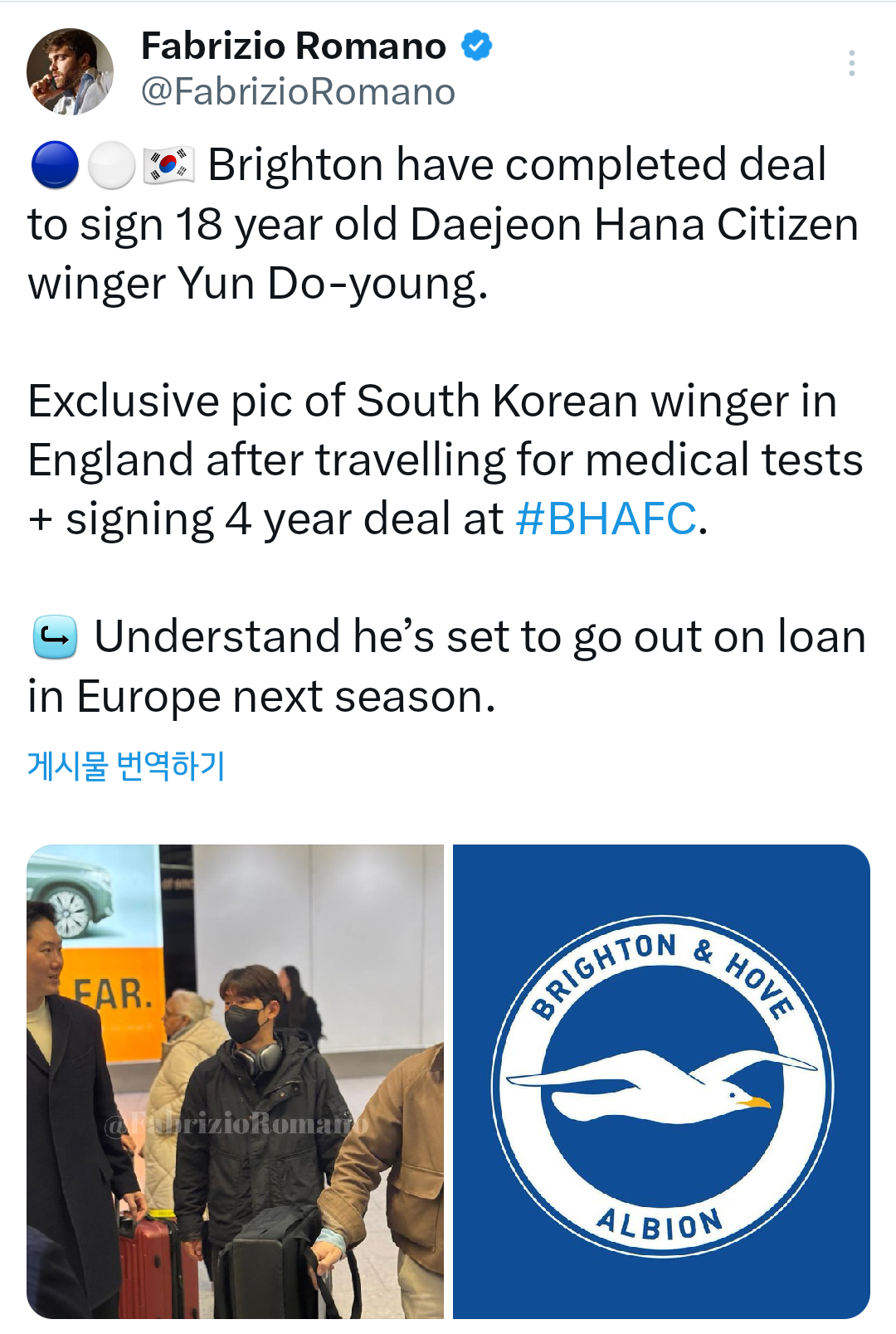Open the #BHAFC hashtag
This screenshot has width=896, height=1334.
[606, 519]
